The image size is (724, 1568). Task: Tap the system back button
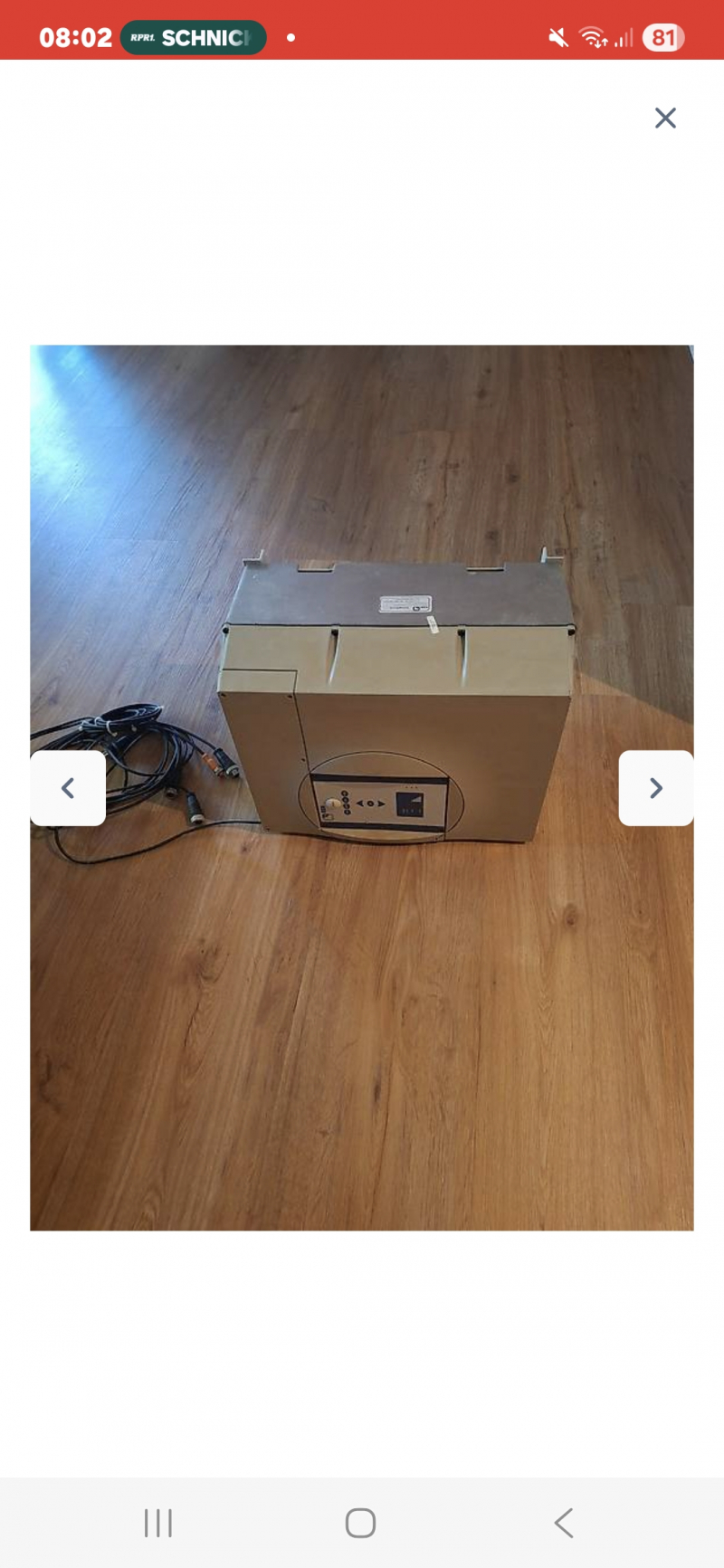(x=564, y=1523)
